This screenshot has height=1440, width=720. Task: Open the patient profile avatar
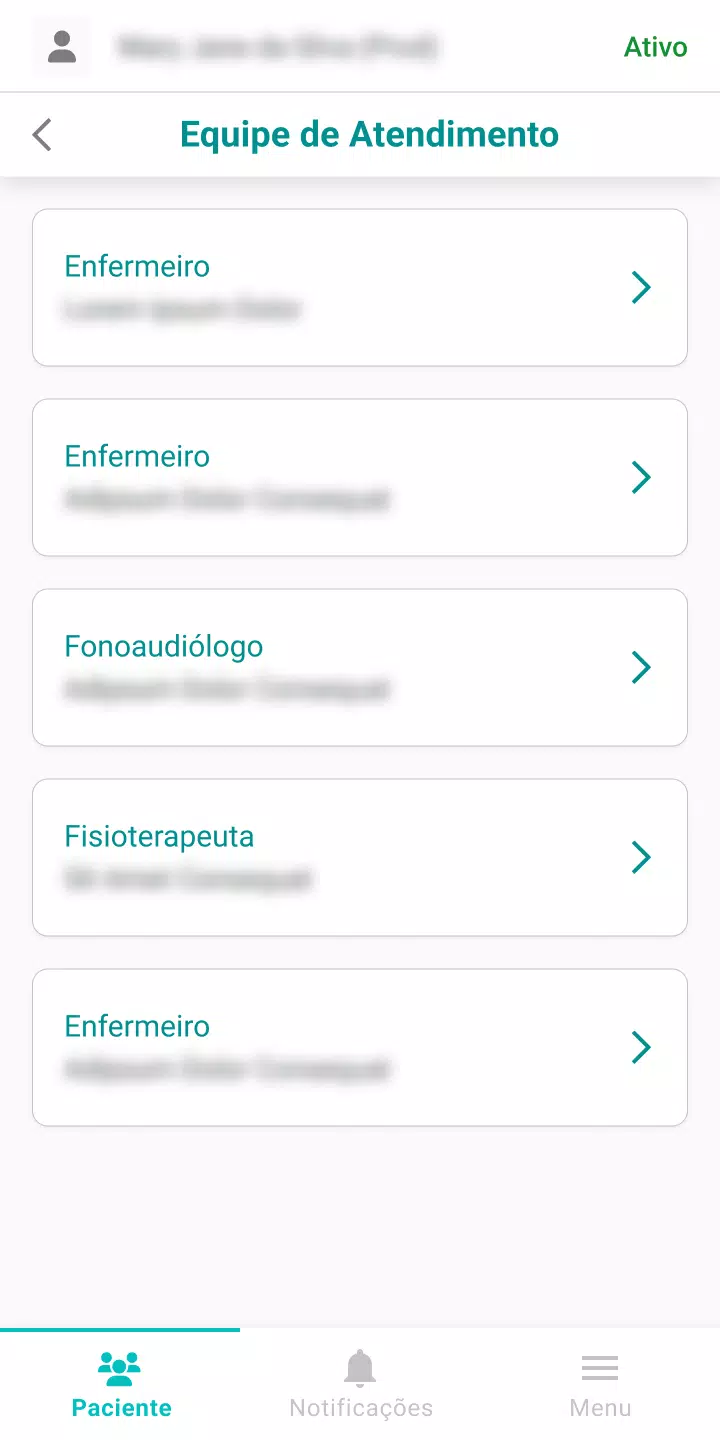pos(62,47)
